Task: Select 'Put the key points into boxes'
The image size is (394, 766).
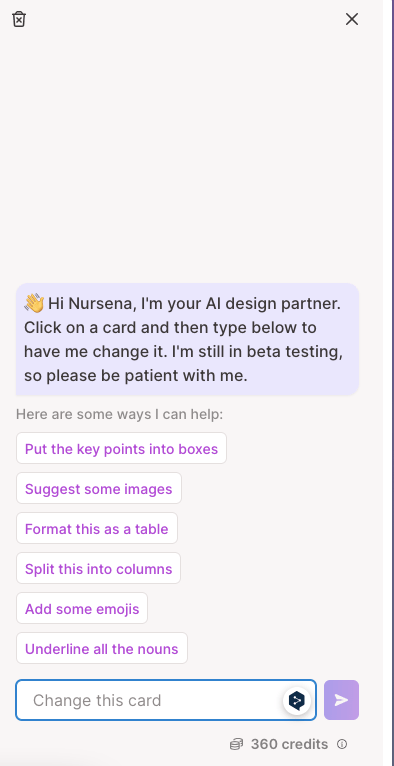Action: click(x=121, y=448)
